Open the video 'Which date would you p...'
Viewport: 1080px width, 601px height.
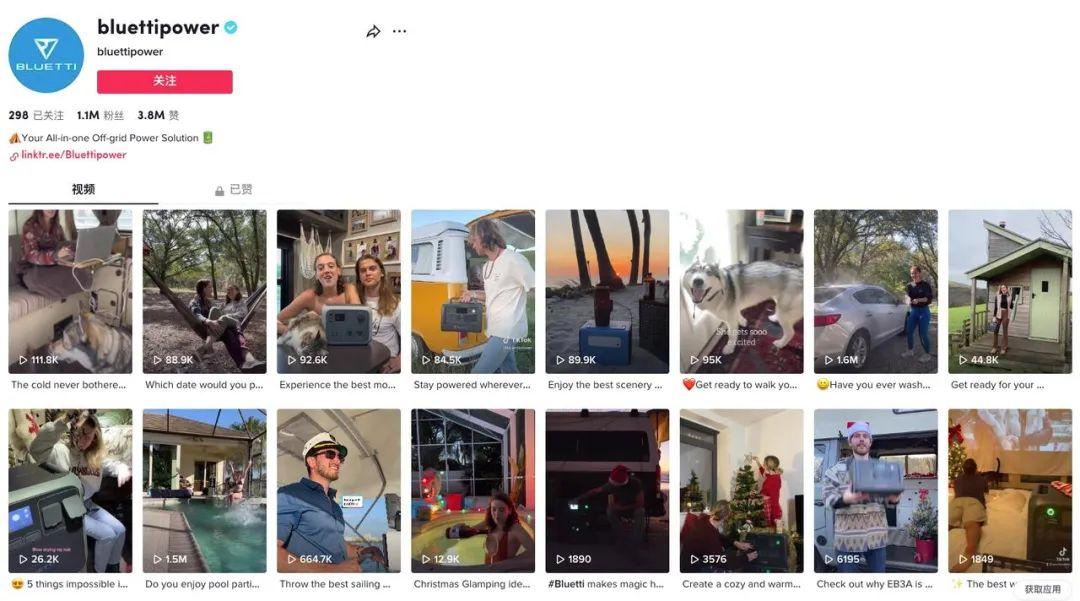coord(204,291)
